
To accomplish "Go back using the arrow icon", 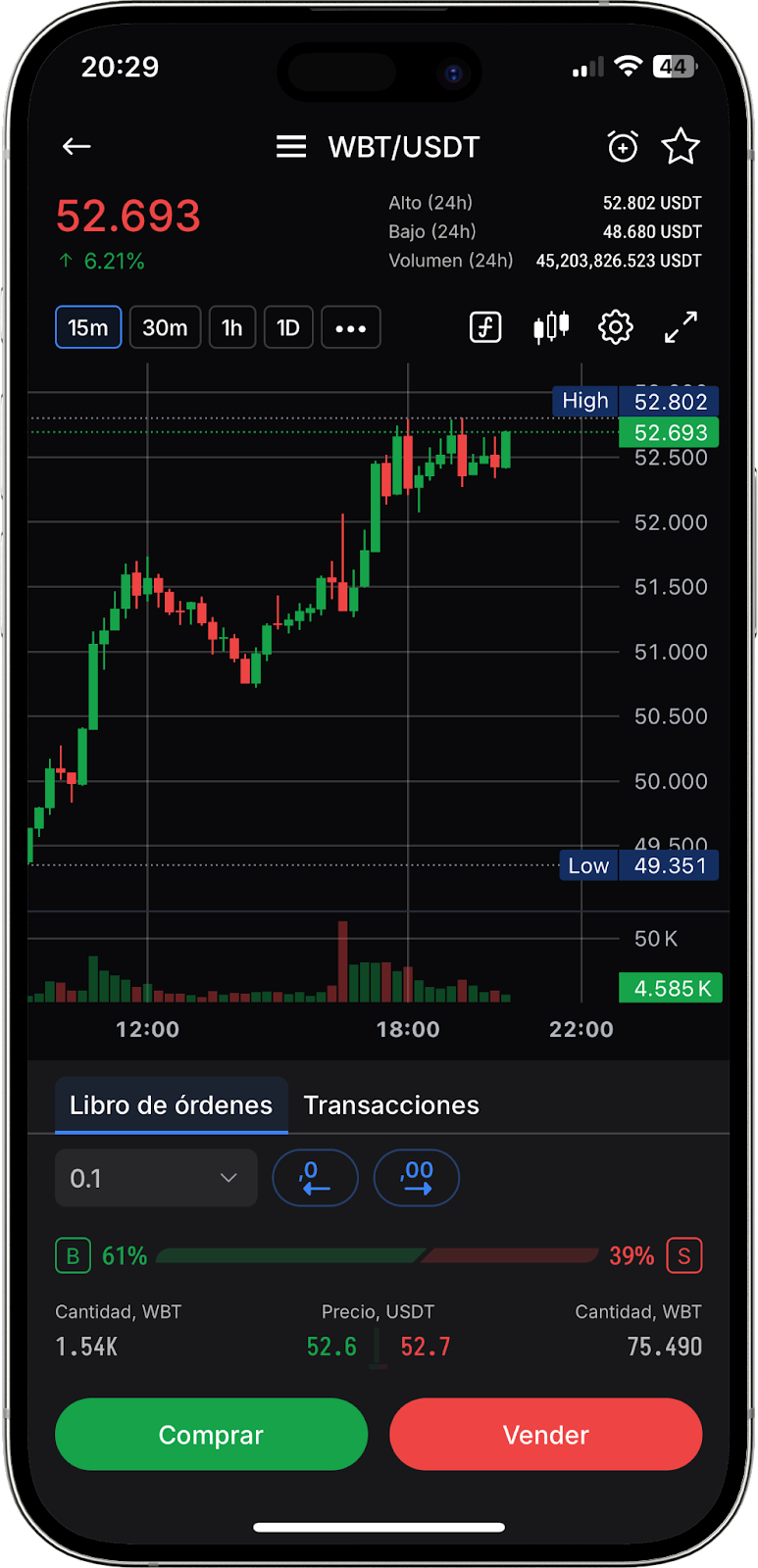I will [76, 147].
